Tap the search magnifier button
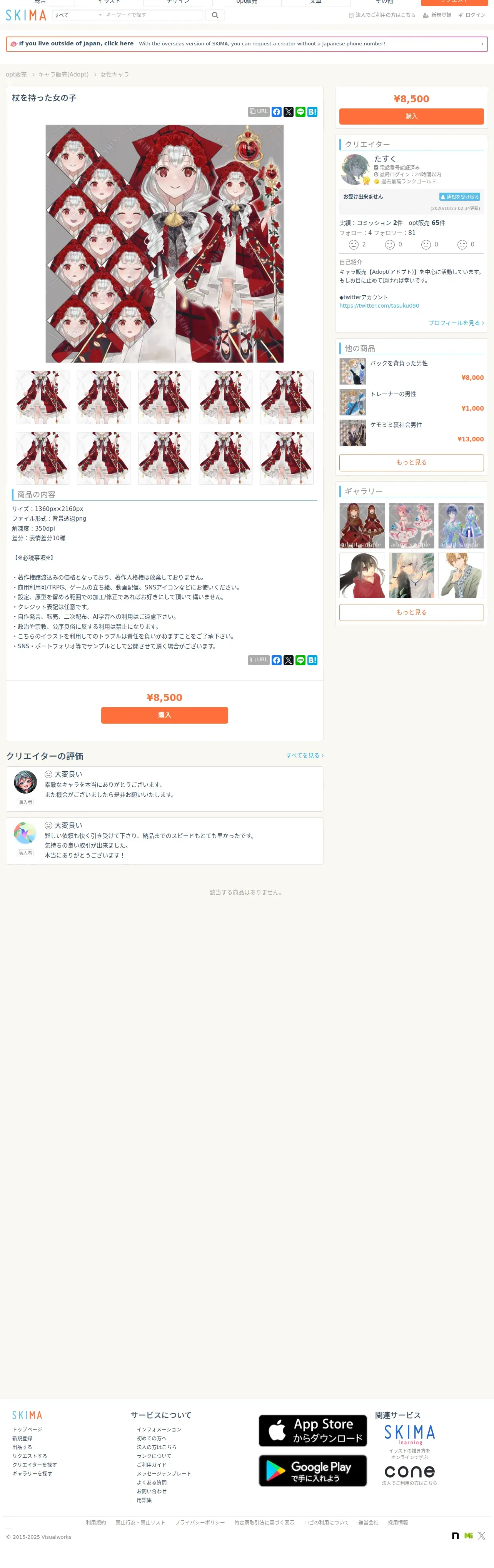 pyautogui.click(x=215, y=15)
